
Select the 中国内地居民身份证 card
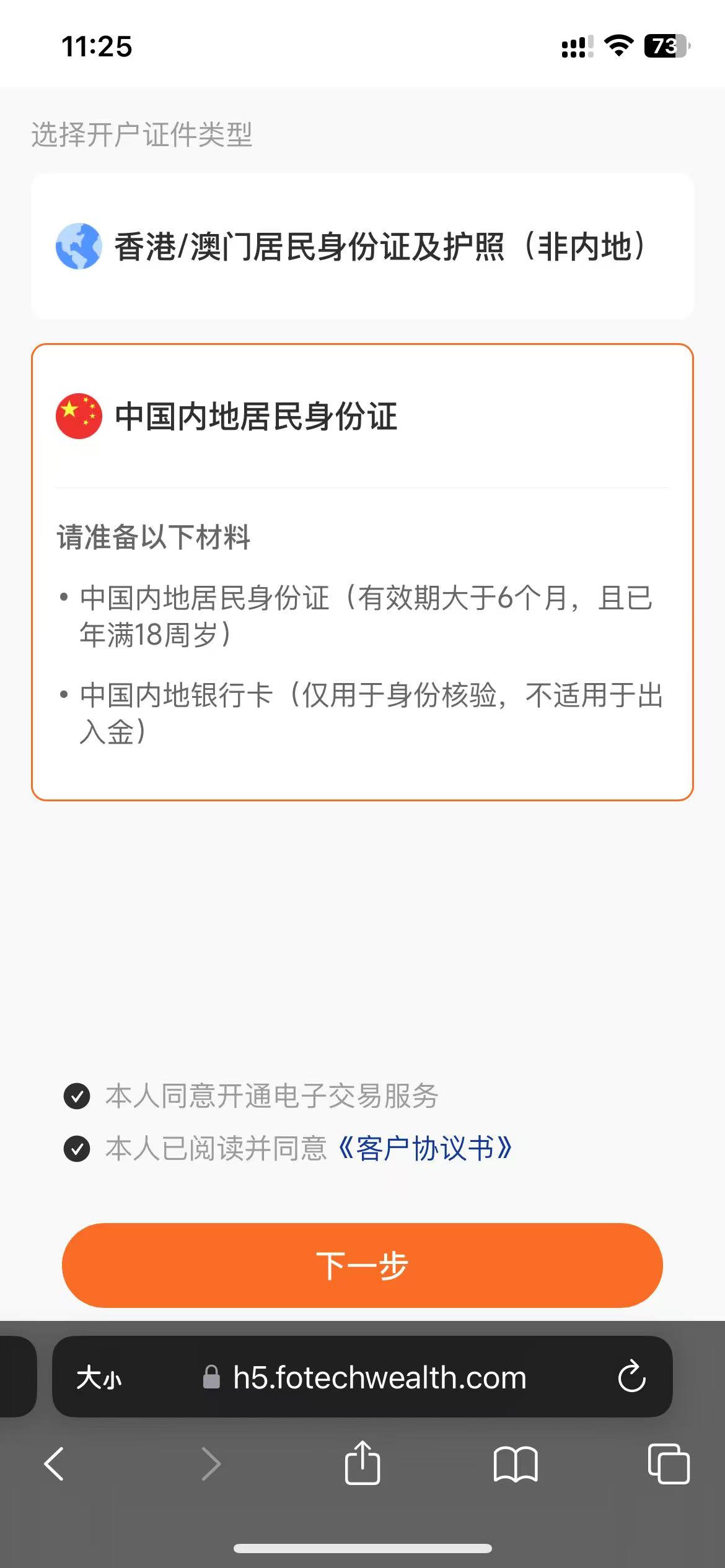362,416
